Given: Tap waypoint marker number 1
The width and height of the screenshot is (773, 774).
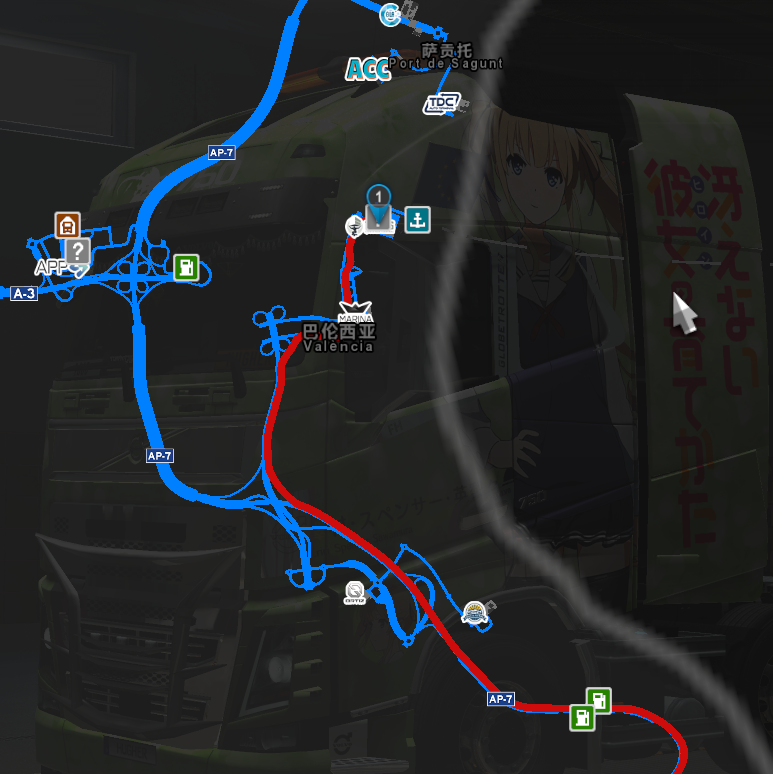Looking at the screenshot, I should tap(378, 196).
